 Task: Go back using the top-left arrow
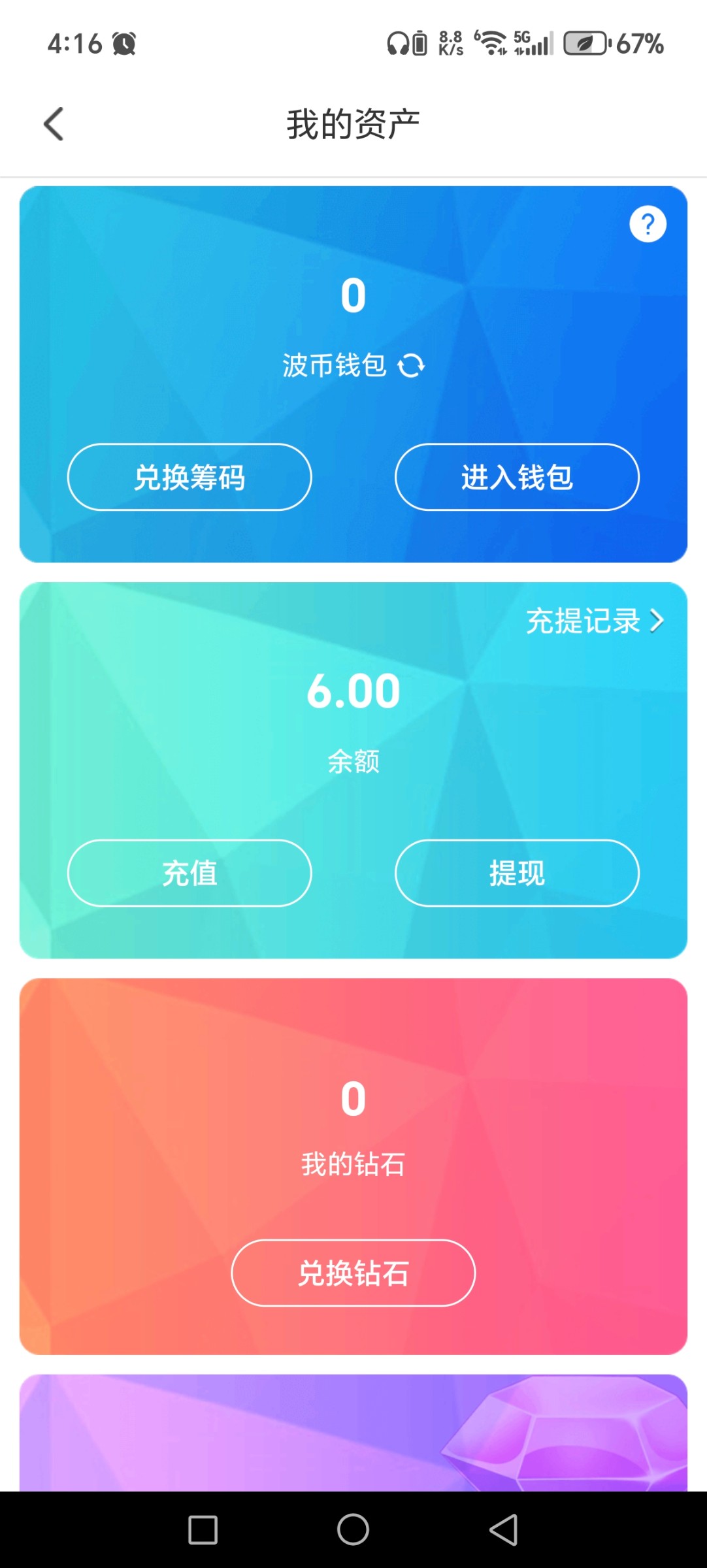pos(54,124)
